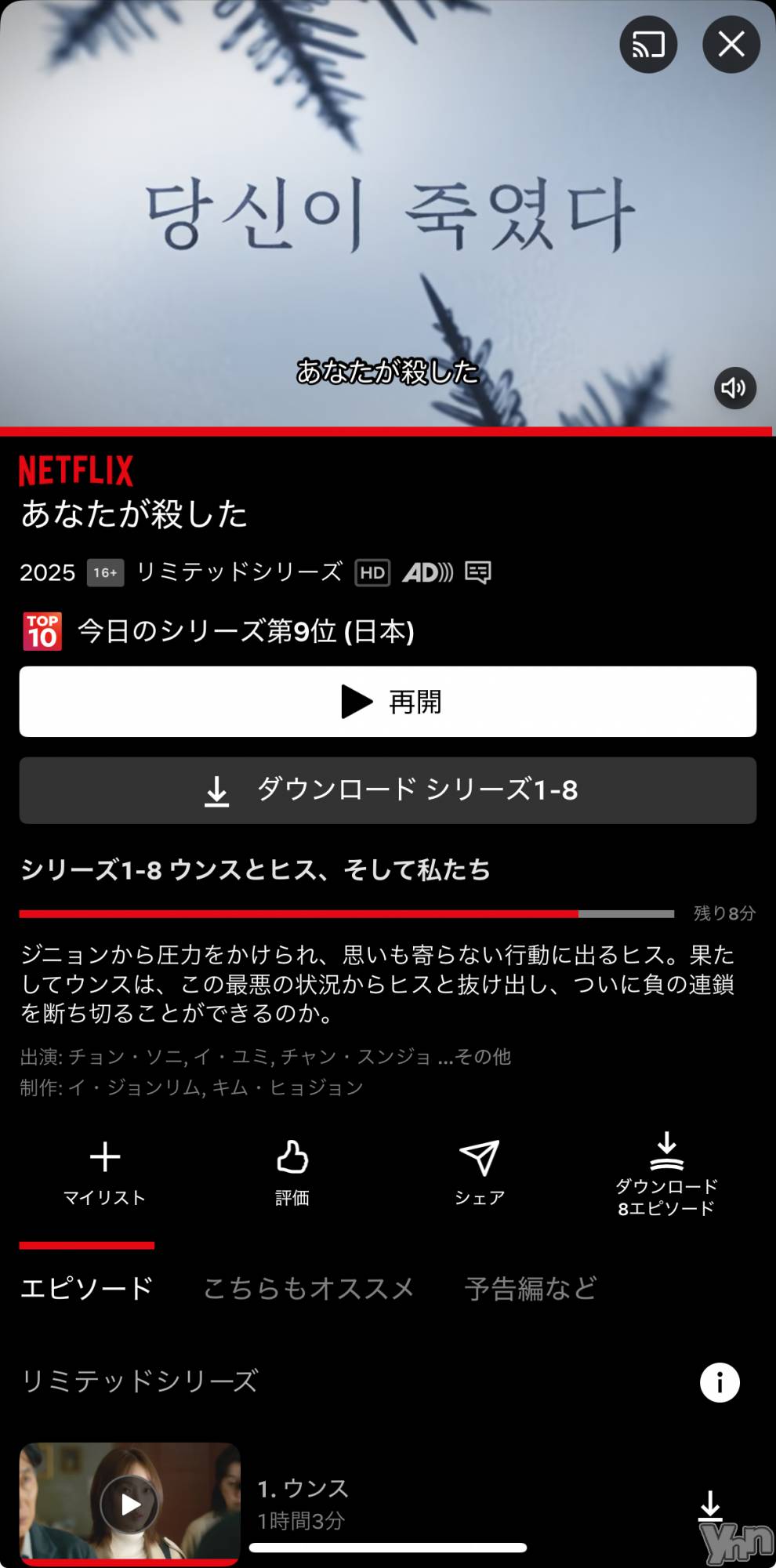Add this title to マイリスト
This screenshot has width=776, height=1568.
[x=104, y=1172]
